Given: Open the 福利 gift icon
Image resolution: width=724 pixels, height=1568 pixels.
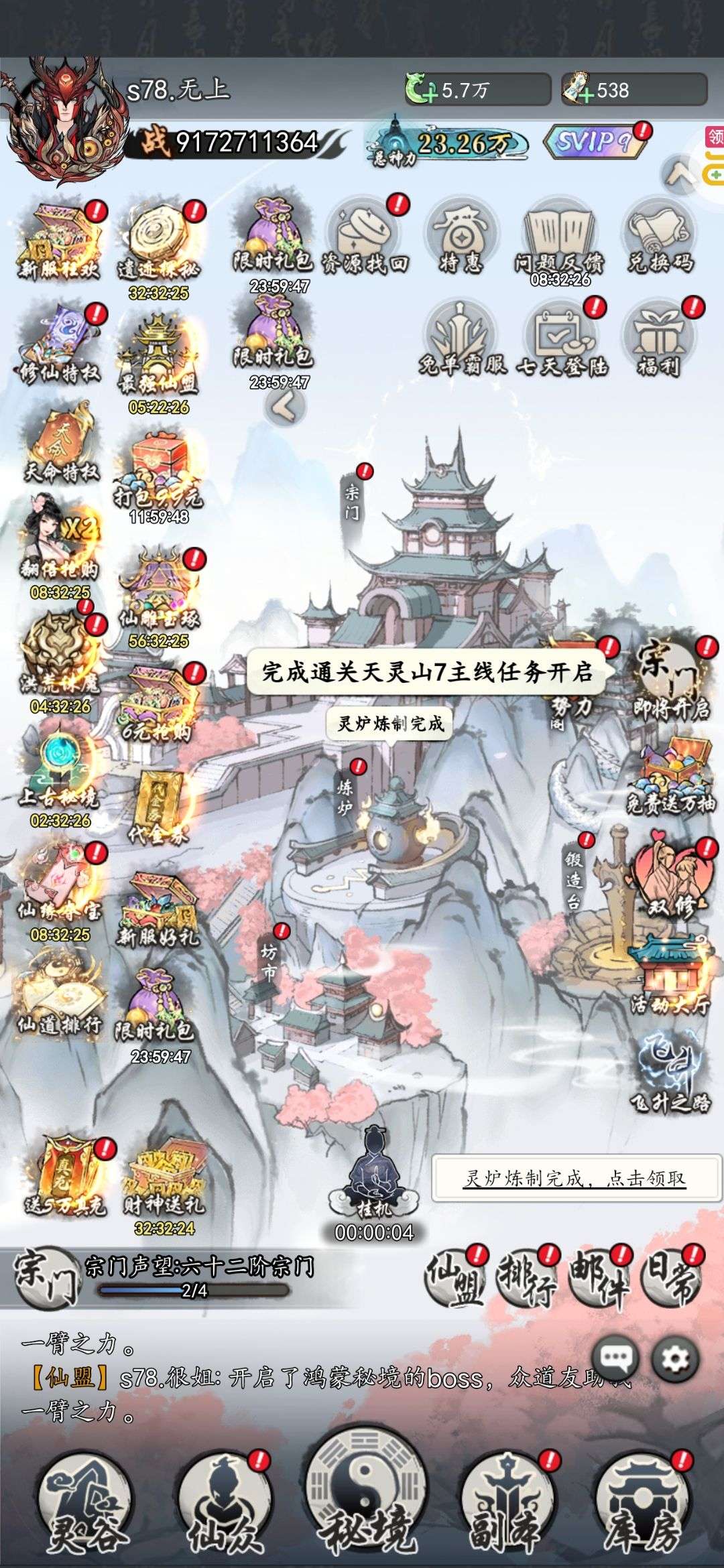Looking at the screenshot, I should 659,340.
